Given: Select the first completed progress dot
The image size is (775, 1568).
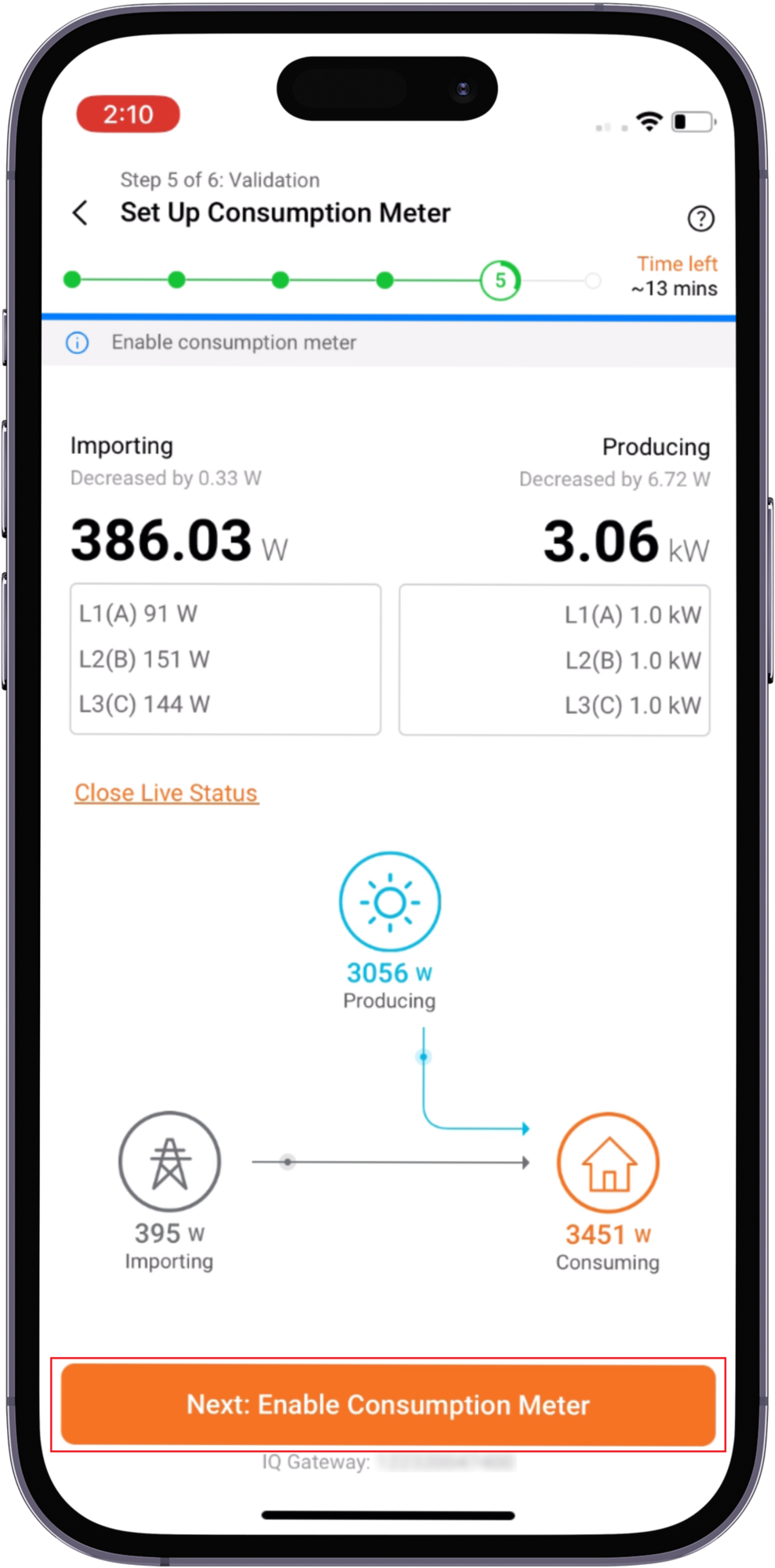Looking at the screenshot, I should [72, 280].
